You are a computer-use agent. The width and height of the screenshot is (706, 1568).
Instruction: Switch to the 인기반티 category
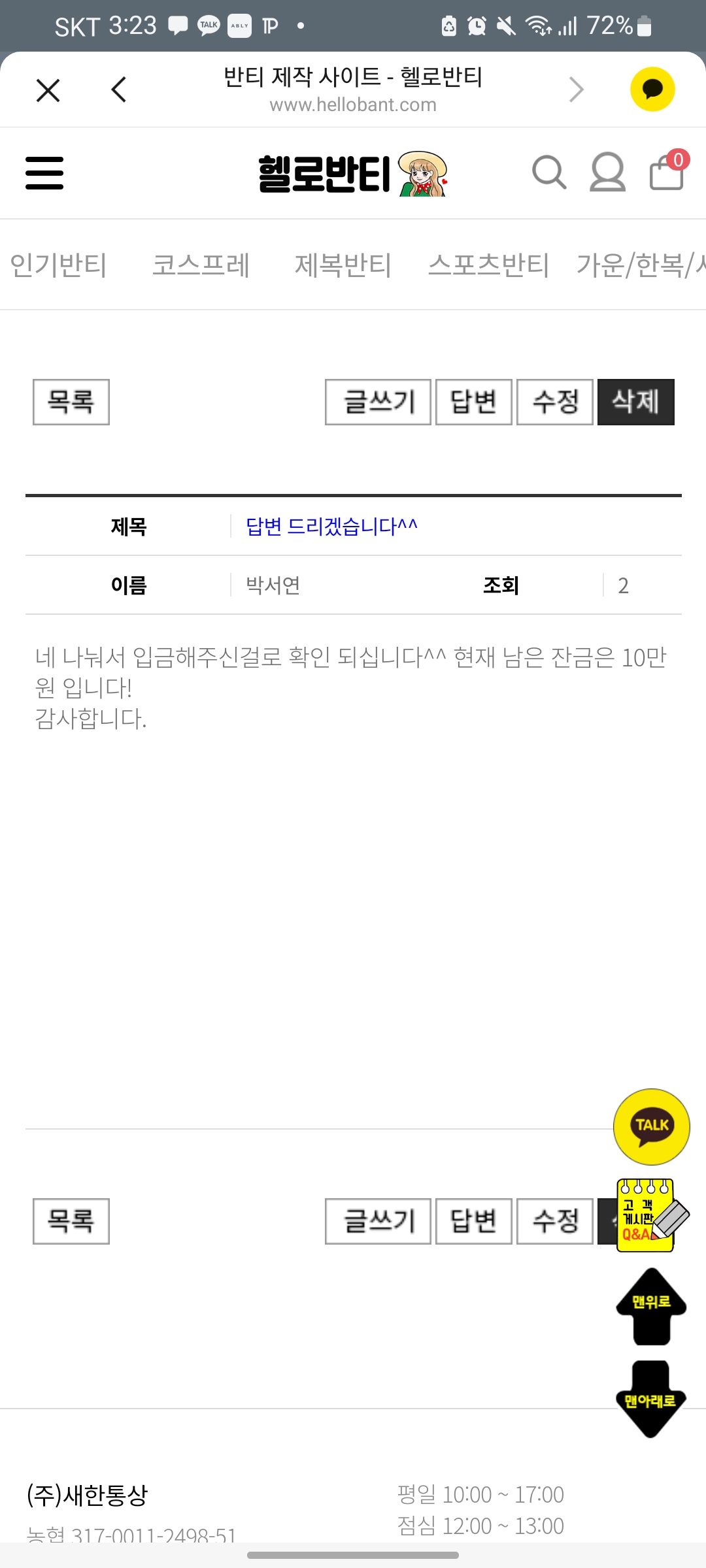point(58,265)
